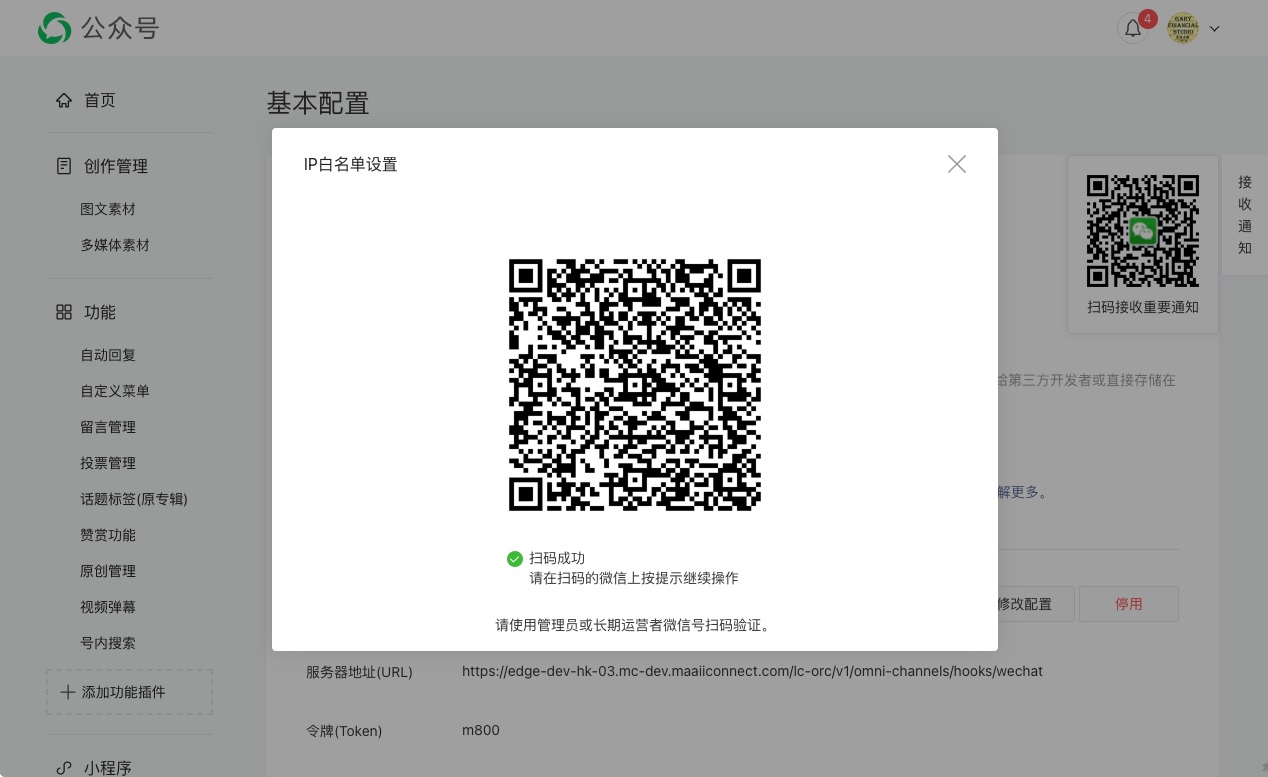Open the 接收通知 side tab

click(x=1245, y=215)
